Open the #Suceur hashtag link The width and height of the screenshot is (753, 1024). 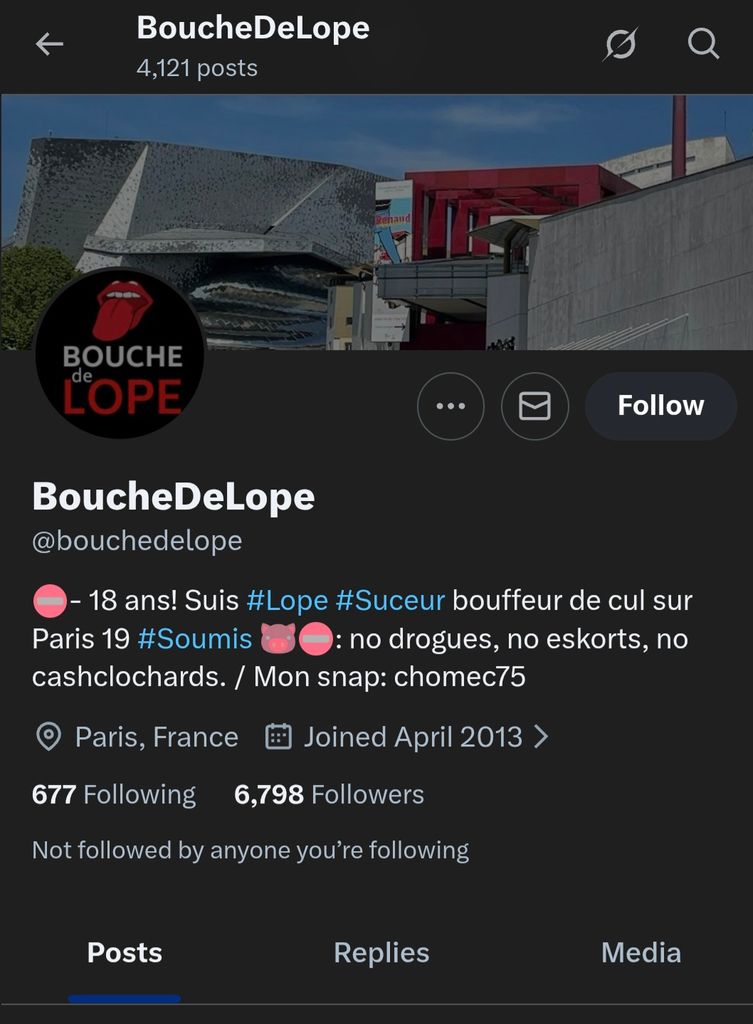390,601
